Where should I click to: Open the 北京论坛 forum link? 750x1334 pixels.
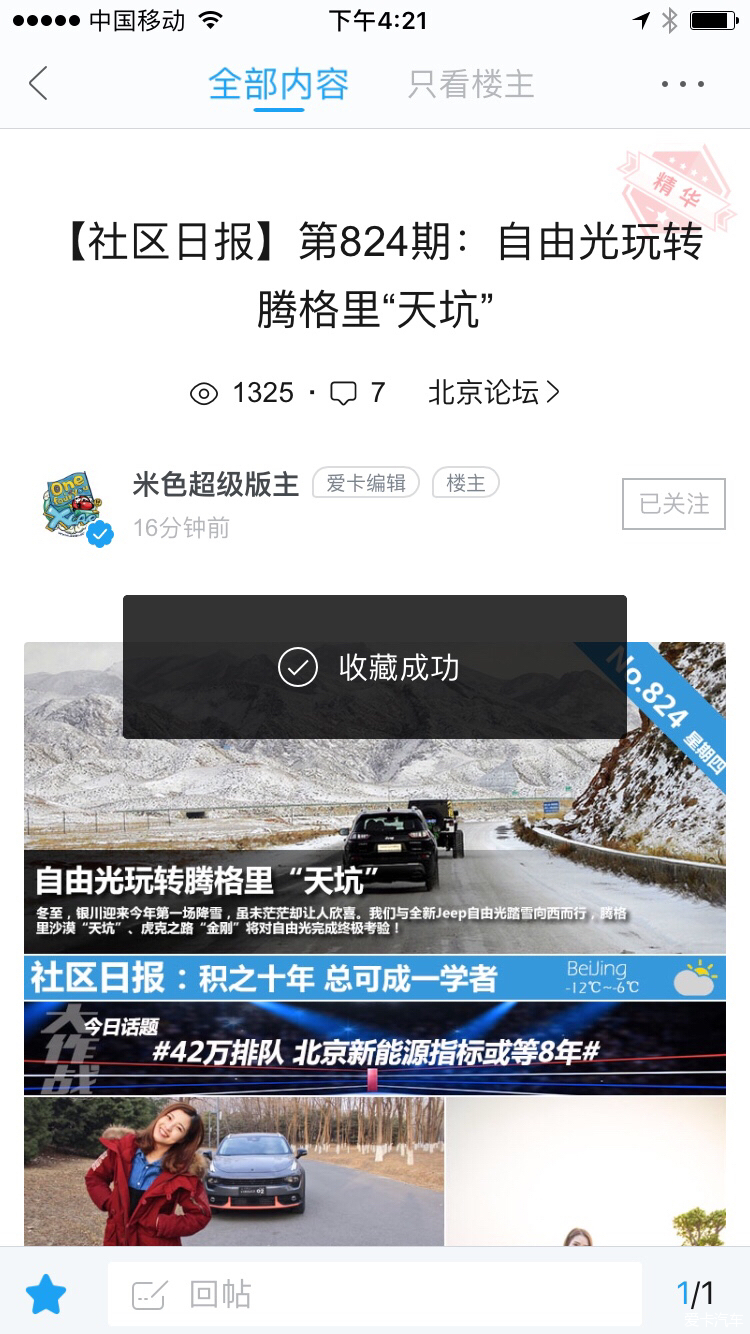pos(493,393)
